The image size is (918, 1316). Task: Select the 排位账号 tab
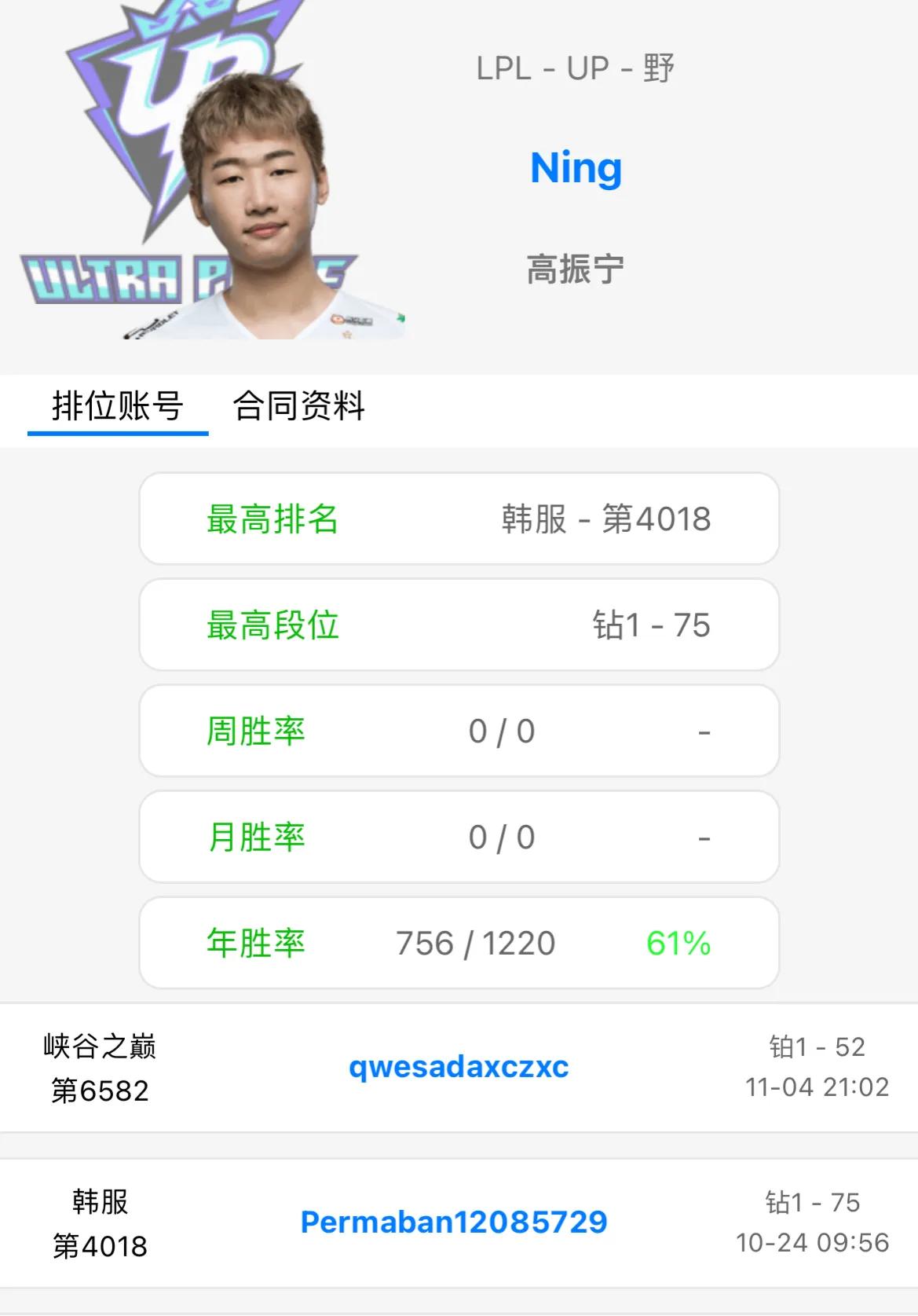[118, 407]
